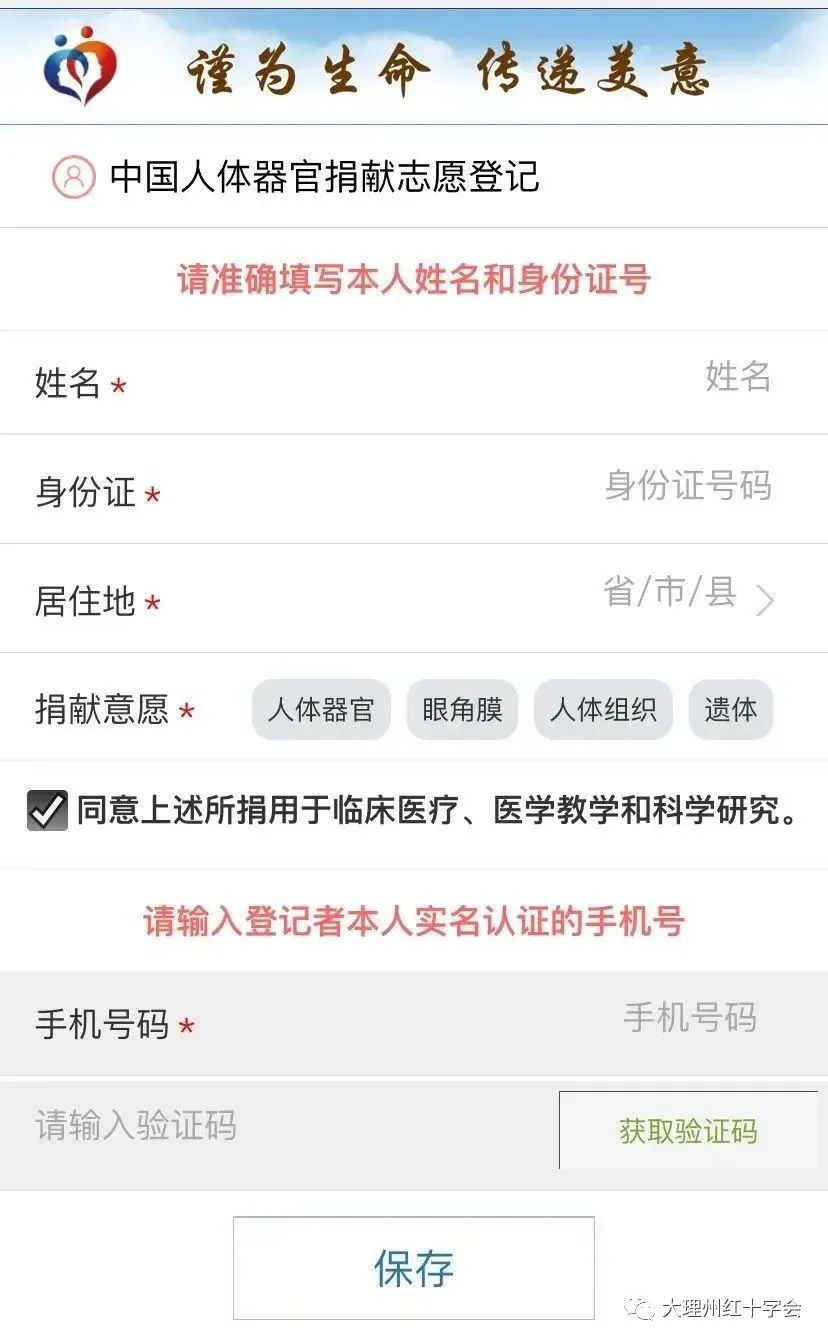Select the 人体器官 donation chip
Screen dimensions: 828x1344
click(321, 710)
